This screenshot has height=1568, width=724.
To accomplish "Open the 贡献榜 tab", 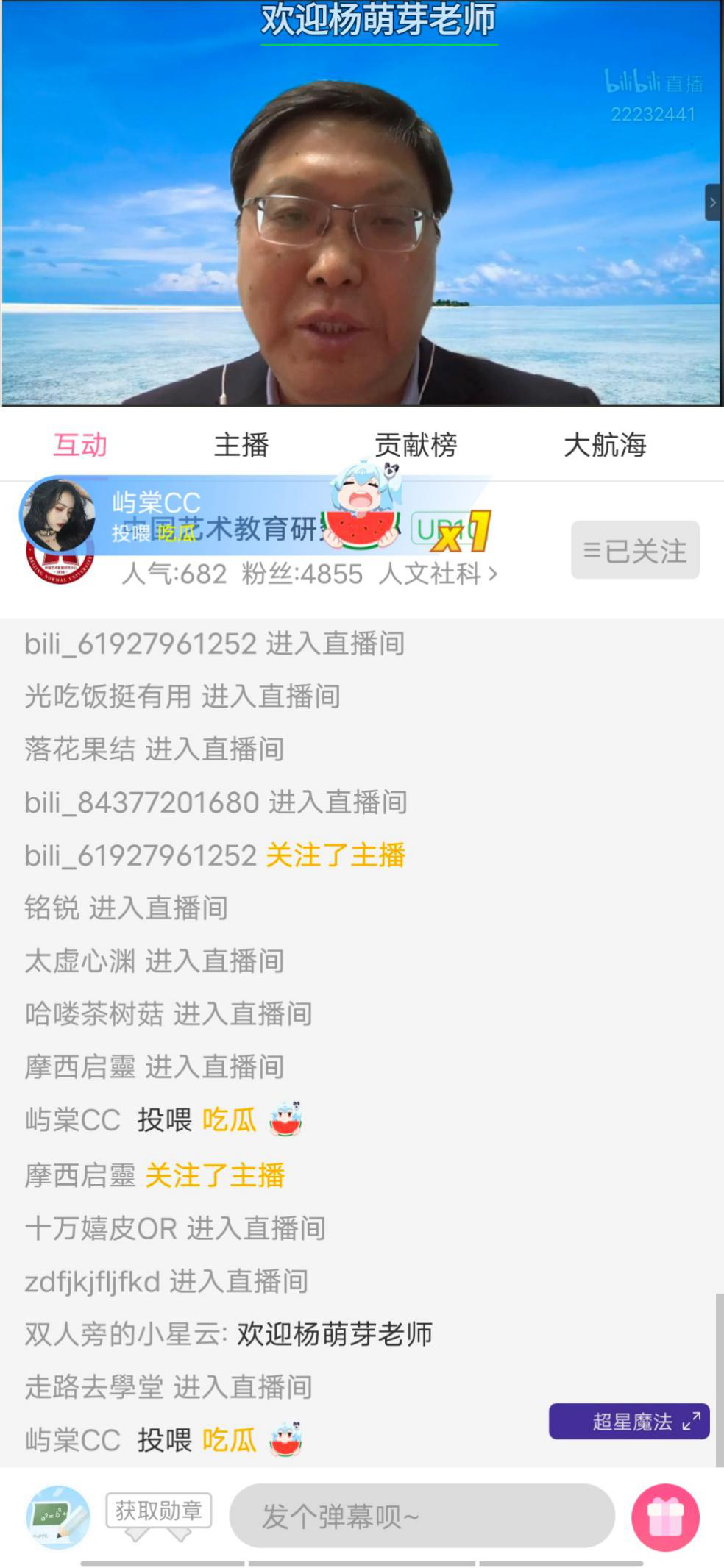I will point(416,445).
